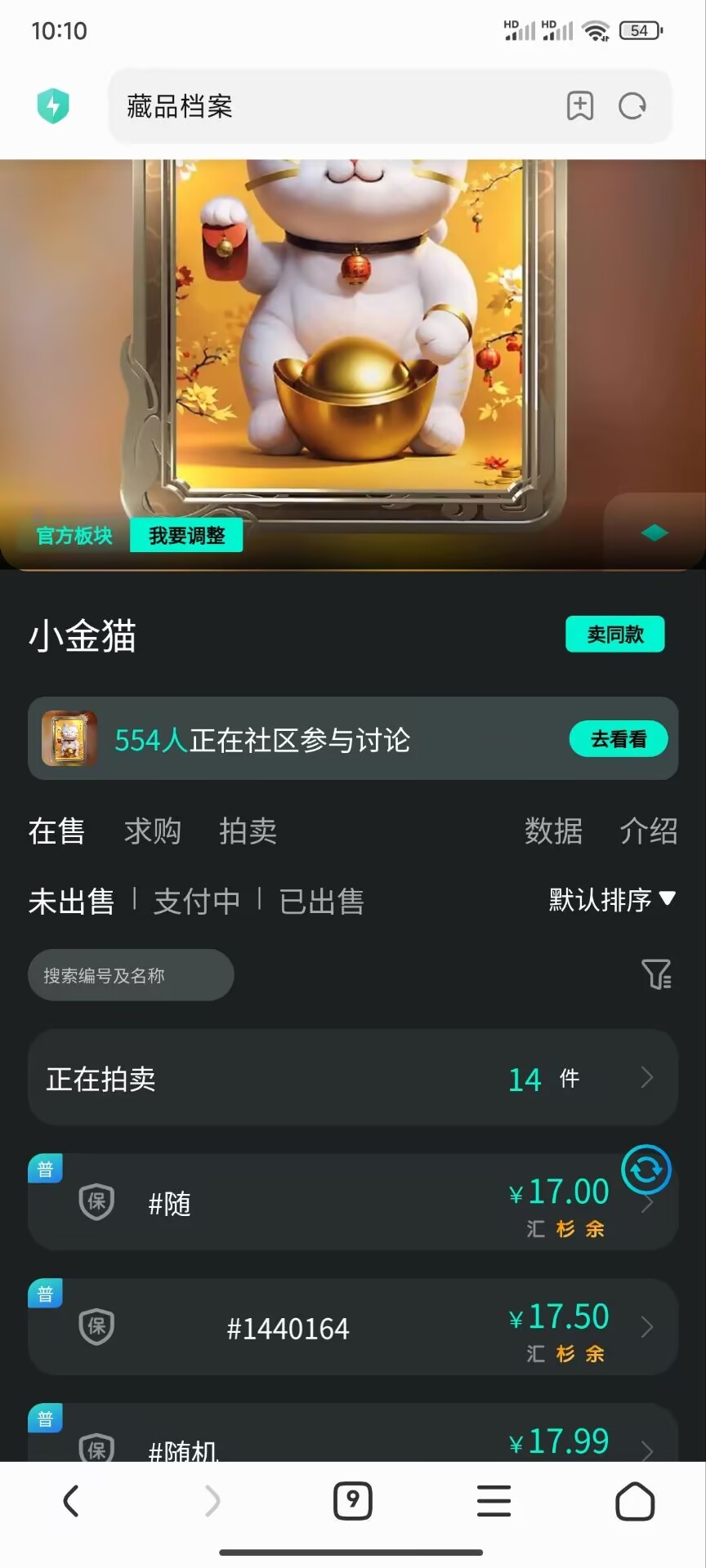Tap the 我要调整 button
Image resolution: width=706 pixels, height=1568 pixels.
(186, 536)
